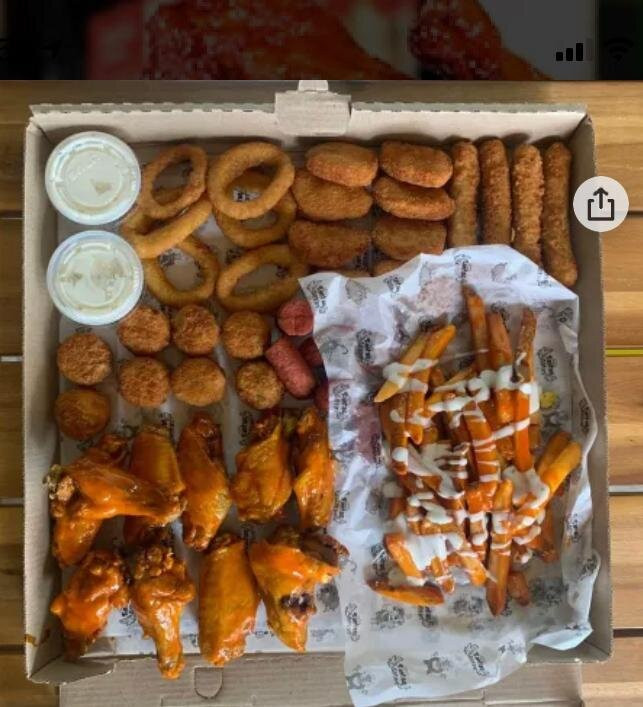Screen dimensions: 643x707
Task: Share this food platter photo
Action: (x=600, y=204)
